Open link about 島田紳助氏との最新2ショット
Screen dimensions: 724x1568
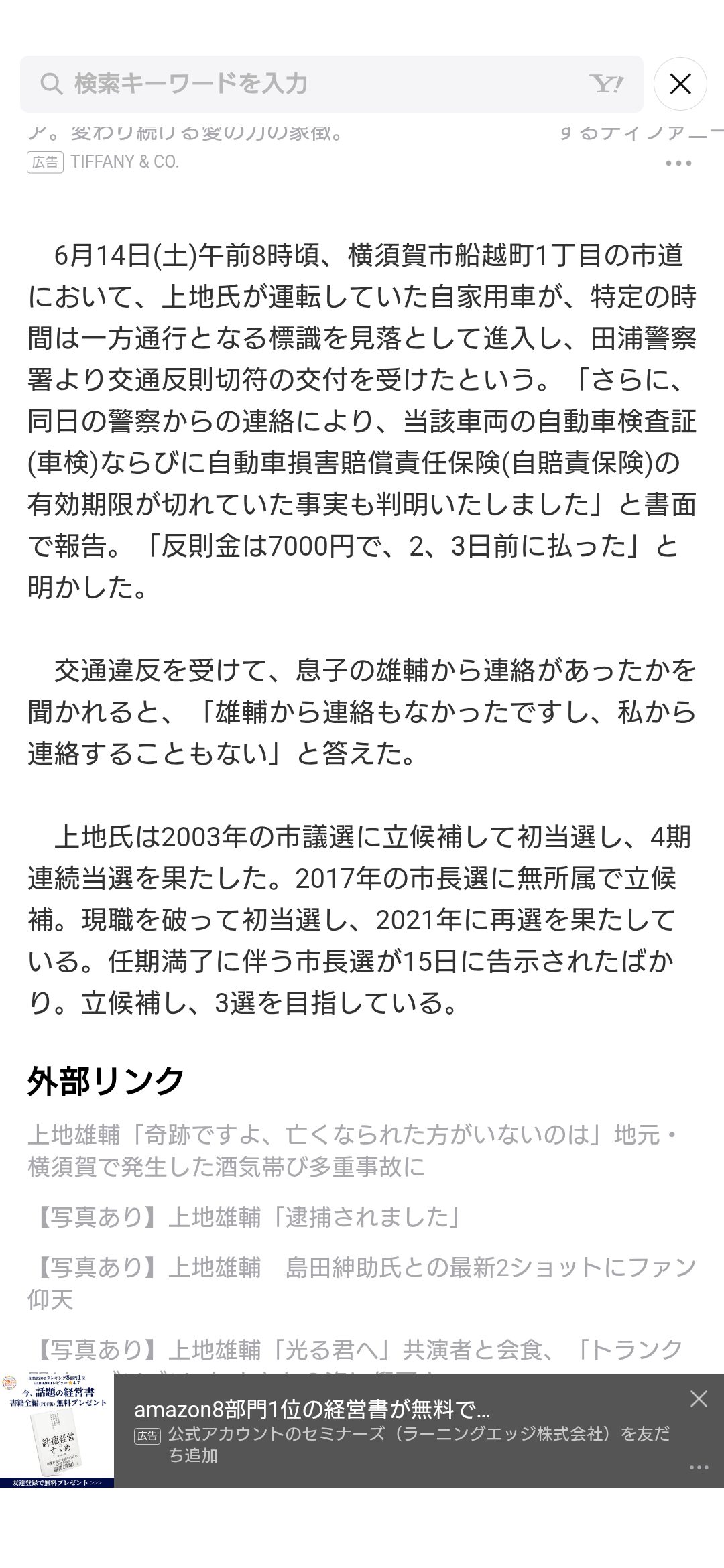362,1283
